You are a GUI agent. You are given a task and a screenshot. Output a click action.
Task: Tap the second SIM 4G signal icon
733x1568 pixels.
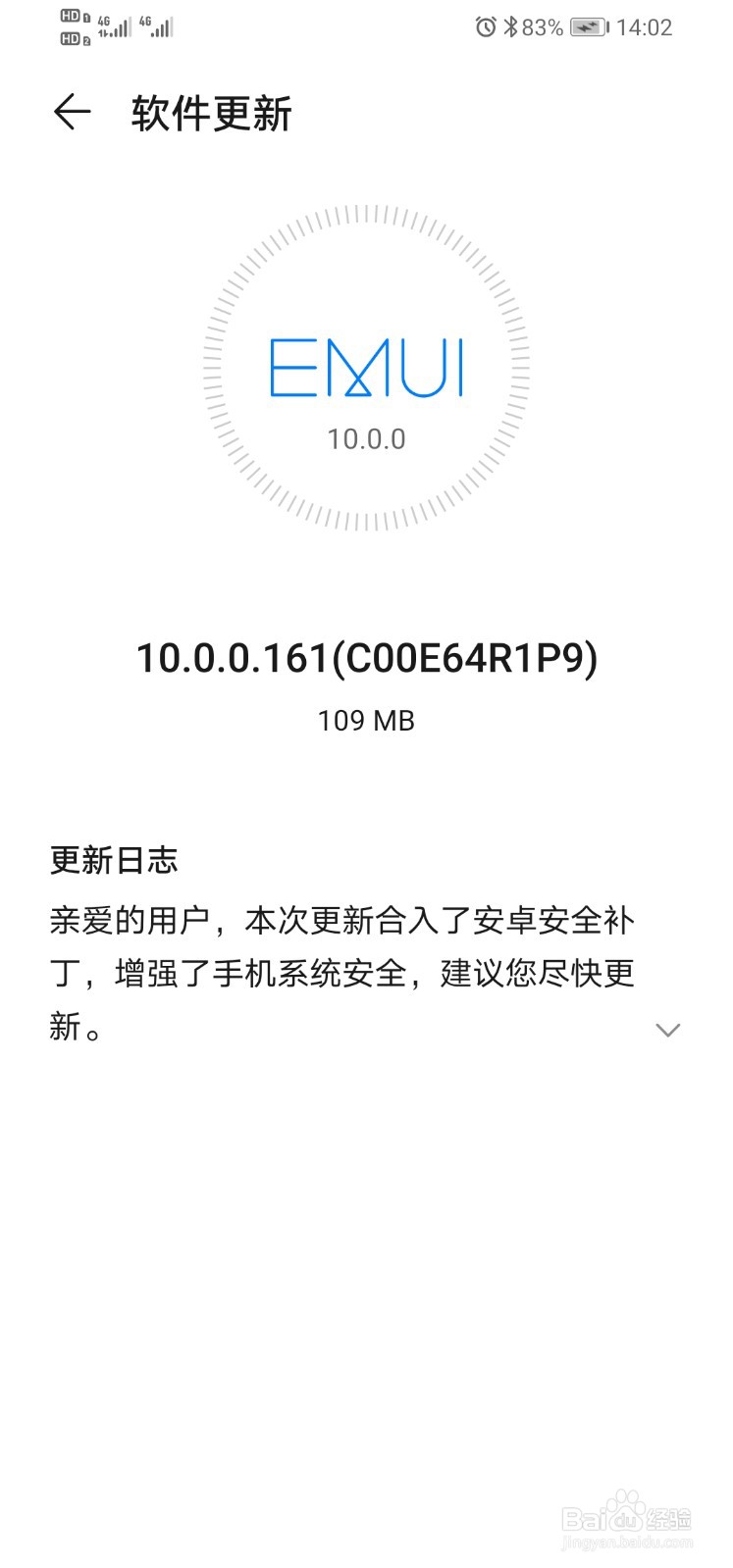pos(157,26)
